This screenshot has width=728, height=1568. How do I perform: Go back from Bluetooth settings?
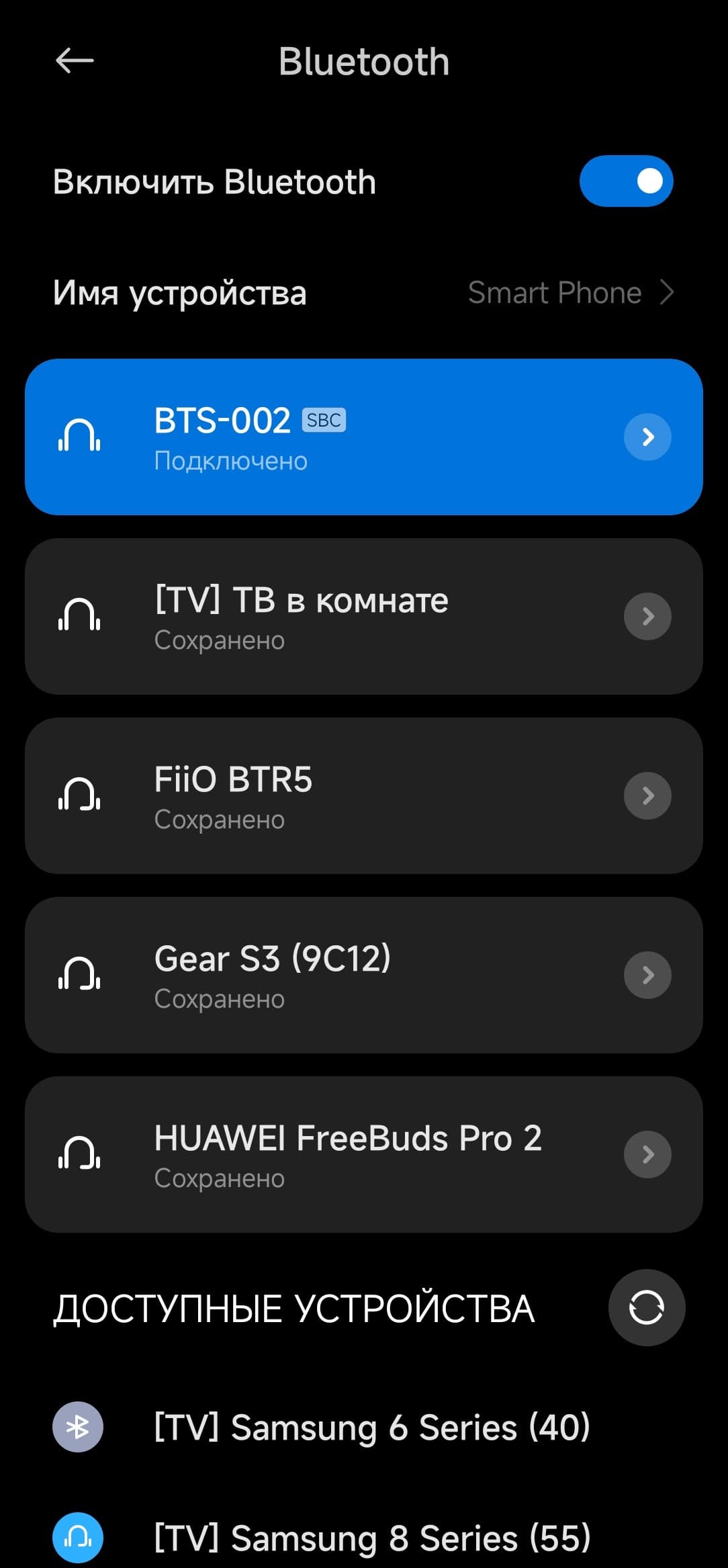tap(74, 61)
